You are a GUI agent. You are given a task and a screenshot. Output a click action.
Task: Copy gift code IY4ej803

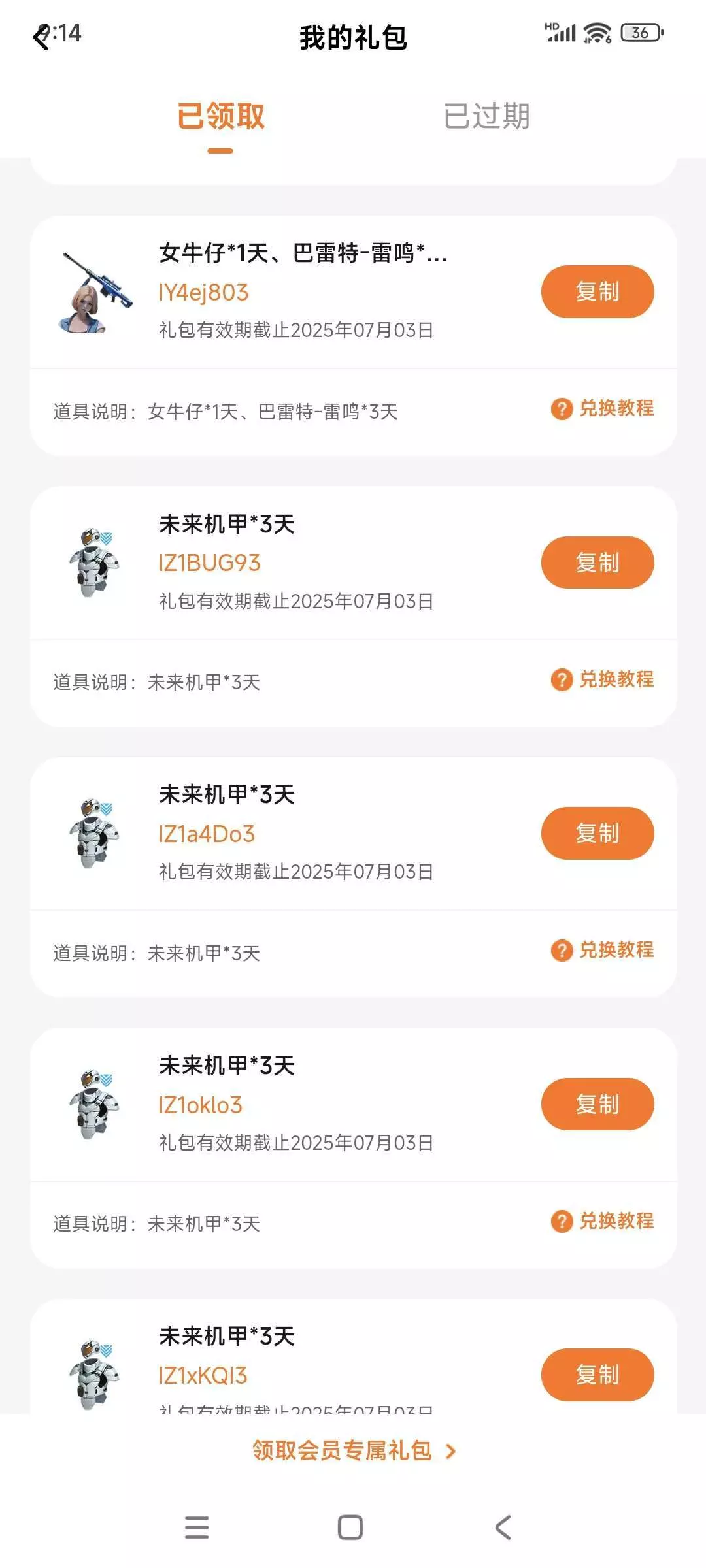click(597, 291)
